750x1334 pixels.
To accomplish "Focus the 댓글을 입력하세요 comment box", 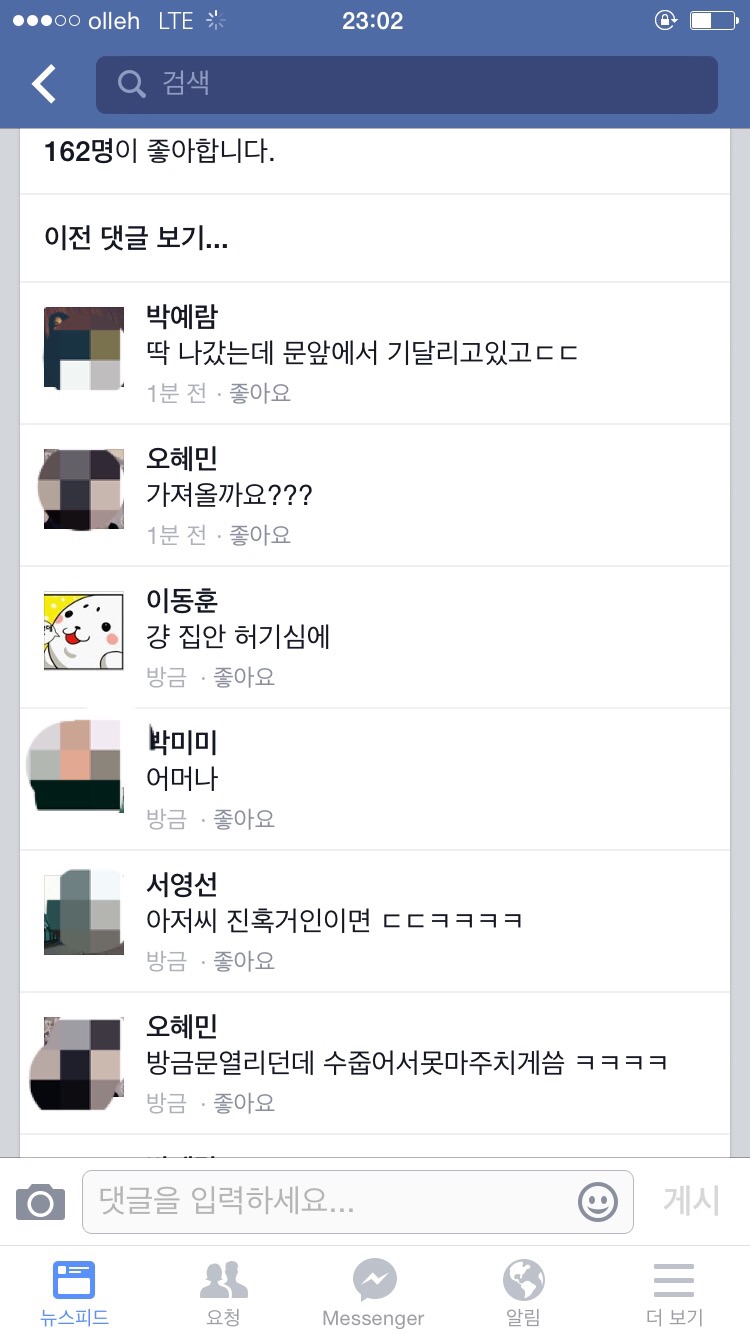I will pos(330,1201).
